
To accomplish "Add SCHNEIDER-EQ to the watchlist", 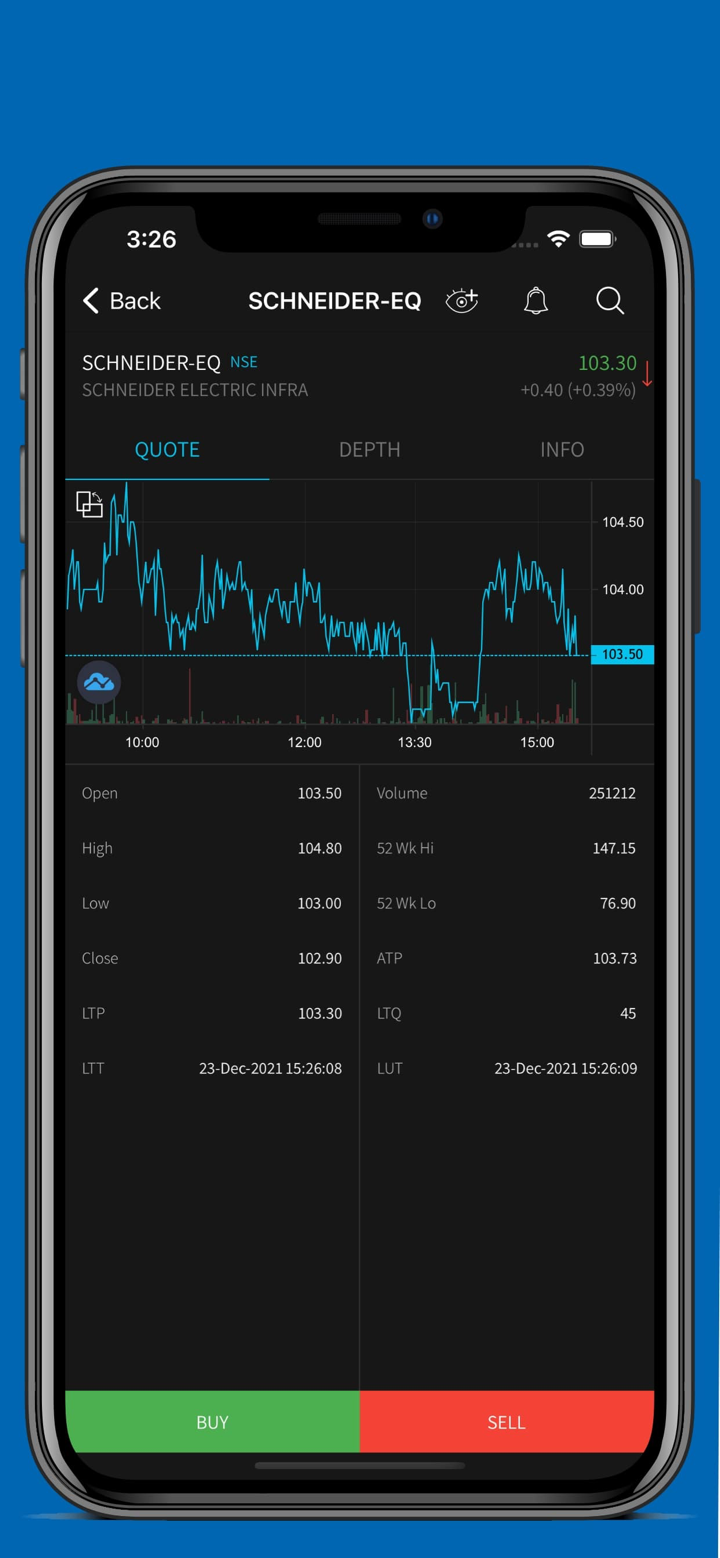I will (462, 300).
